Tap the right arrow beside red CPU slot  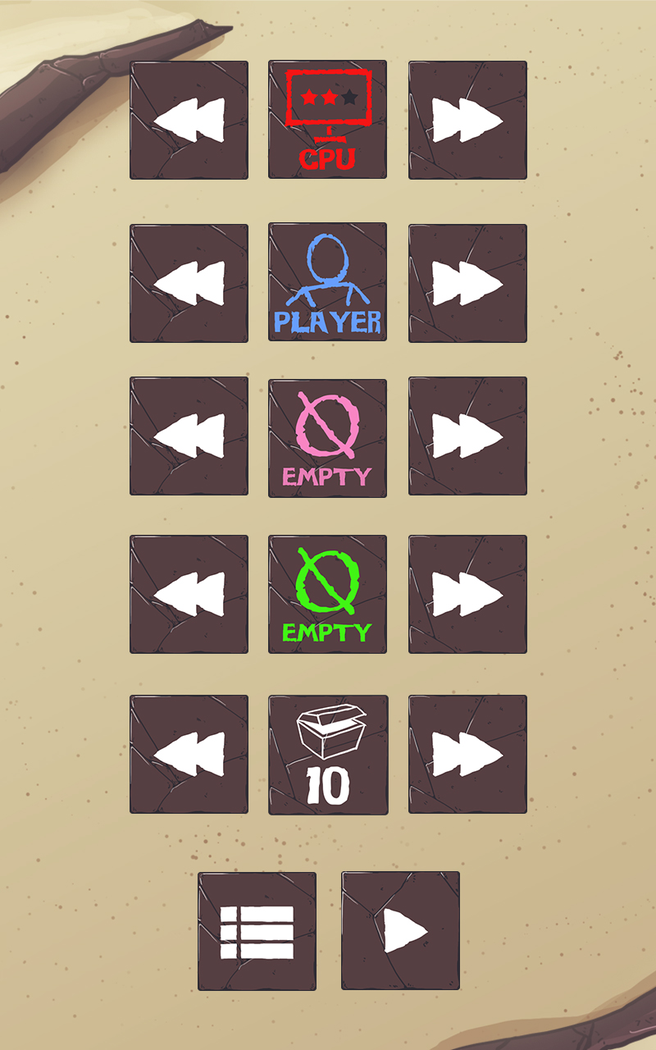(467, 121)
